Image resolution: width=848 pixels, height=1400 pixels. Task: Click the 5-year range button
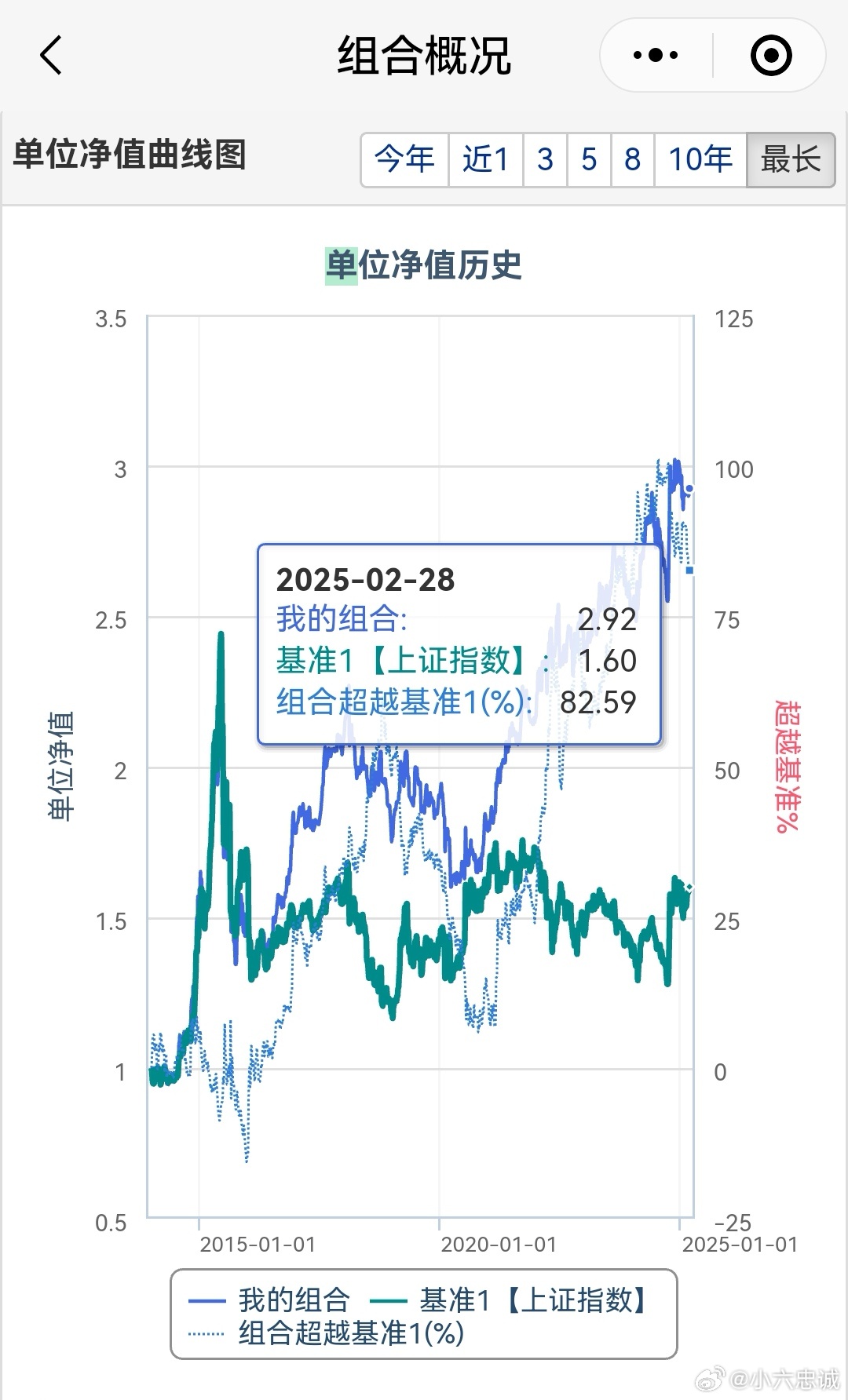click(x=588, y=158)
